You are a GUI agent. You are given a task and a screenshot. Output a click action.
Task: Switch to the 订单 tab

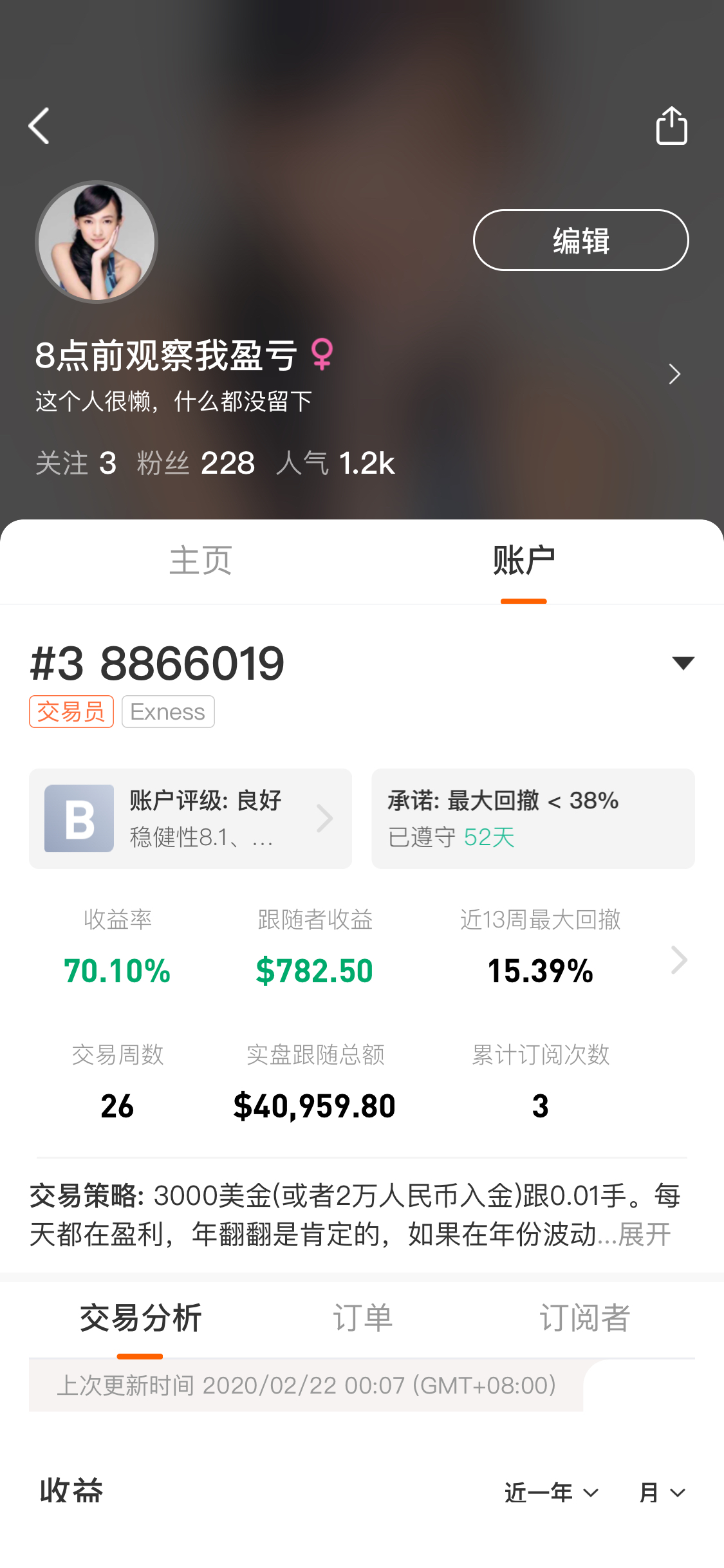(362, 1318)
